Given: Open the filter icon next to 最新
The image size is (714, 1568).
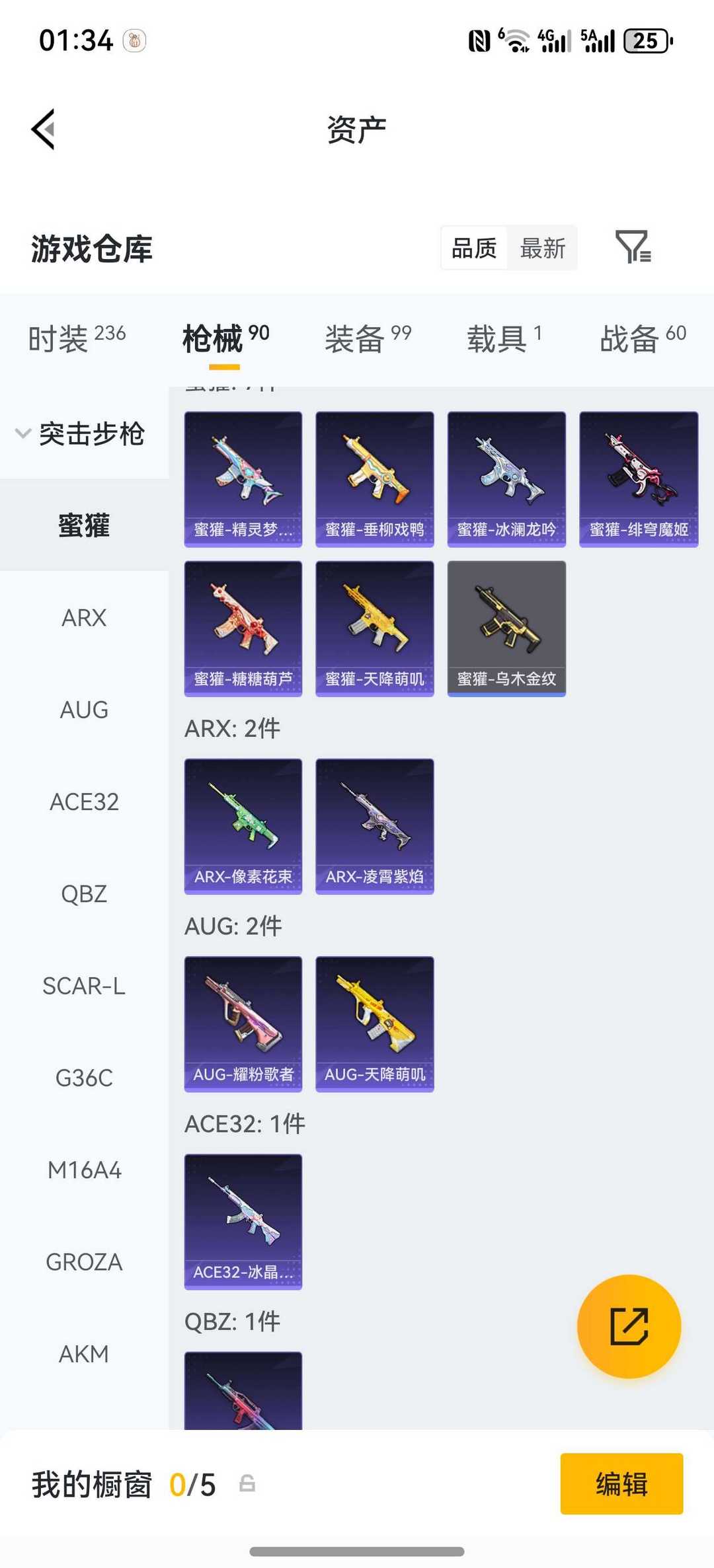Looking at the screenshot, I should (633, 247).
